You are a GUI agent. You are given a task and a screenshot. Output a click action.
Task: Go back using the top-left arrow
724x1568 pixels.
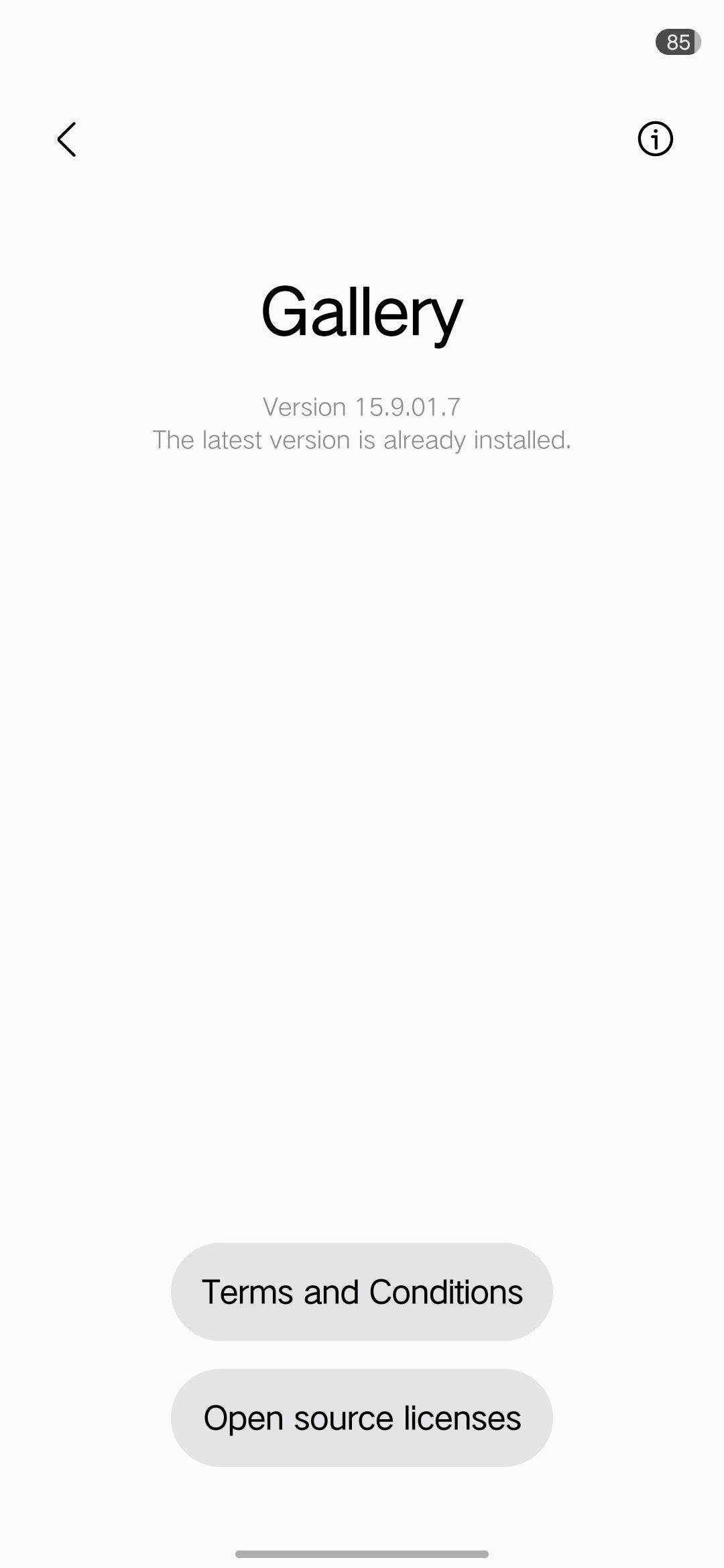(66, 139)
